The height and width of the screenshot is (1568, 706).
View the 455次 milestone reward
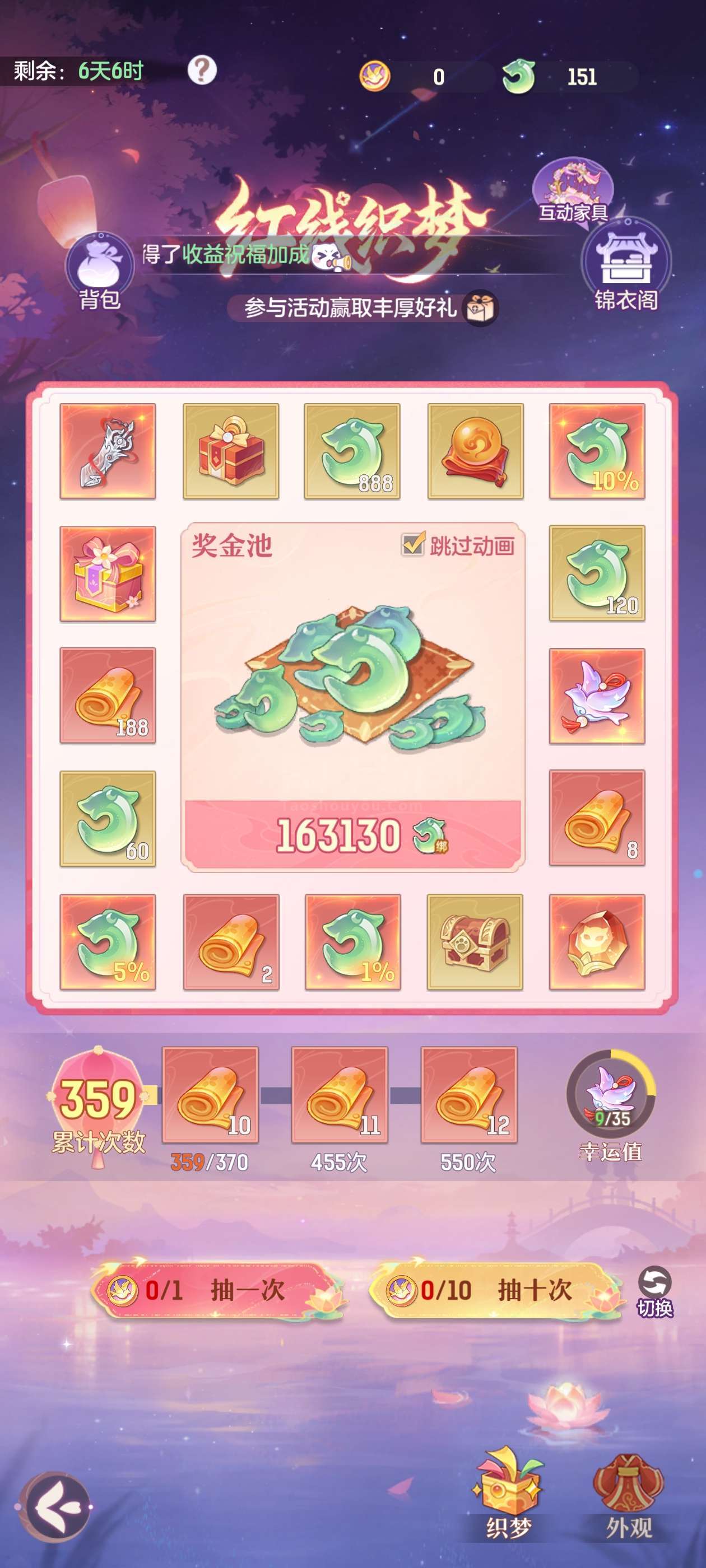tap(340, 1094)
